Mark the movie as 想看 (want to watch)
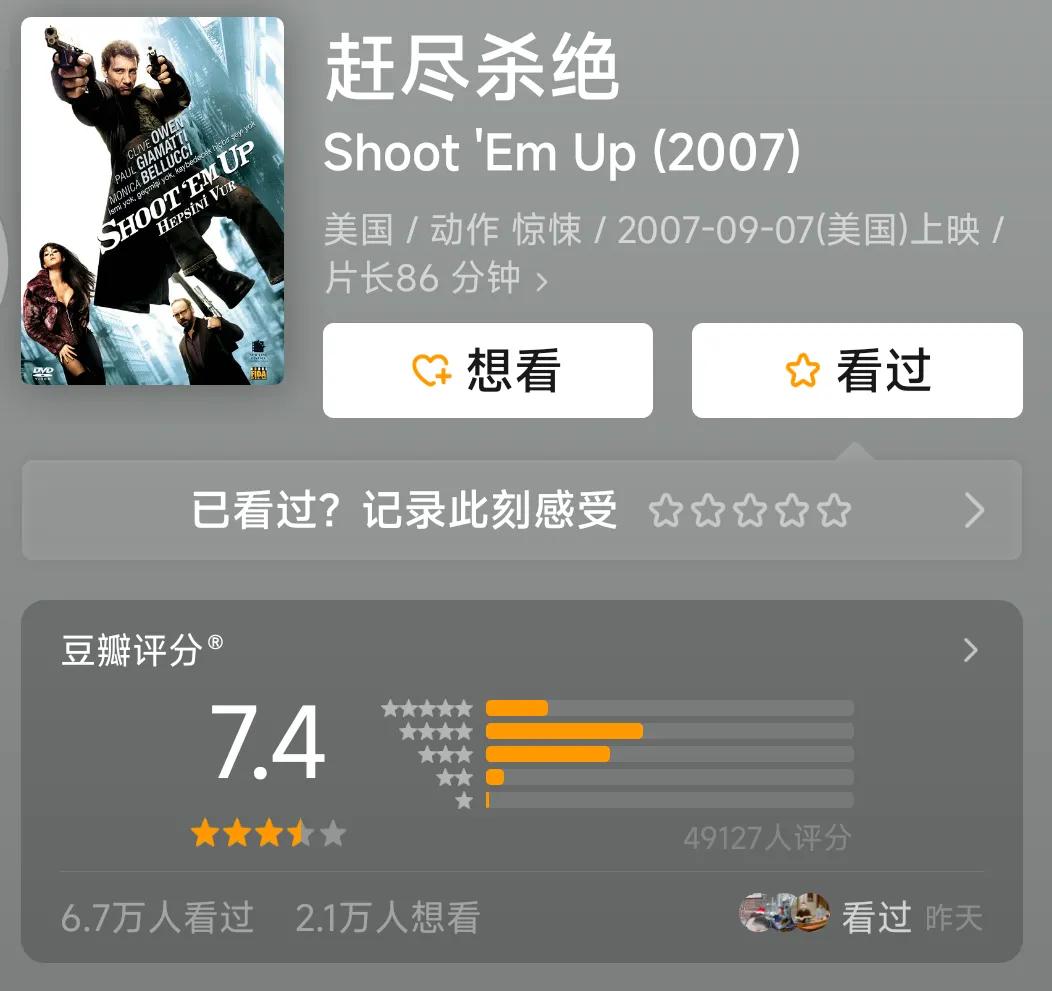1052x991 pixels. point(487,371)
